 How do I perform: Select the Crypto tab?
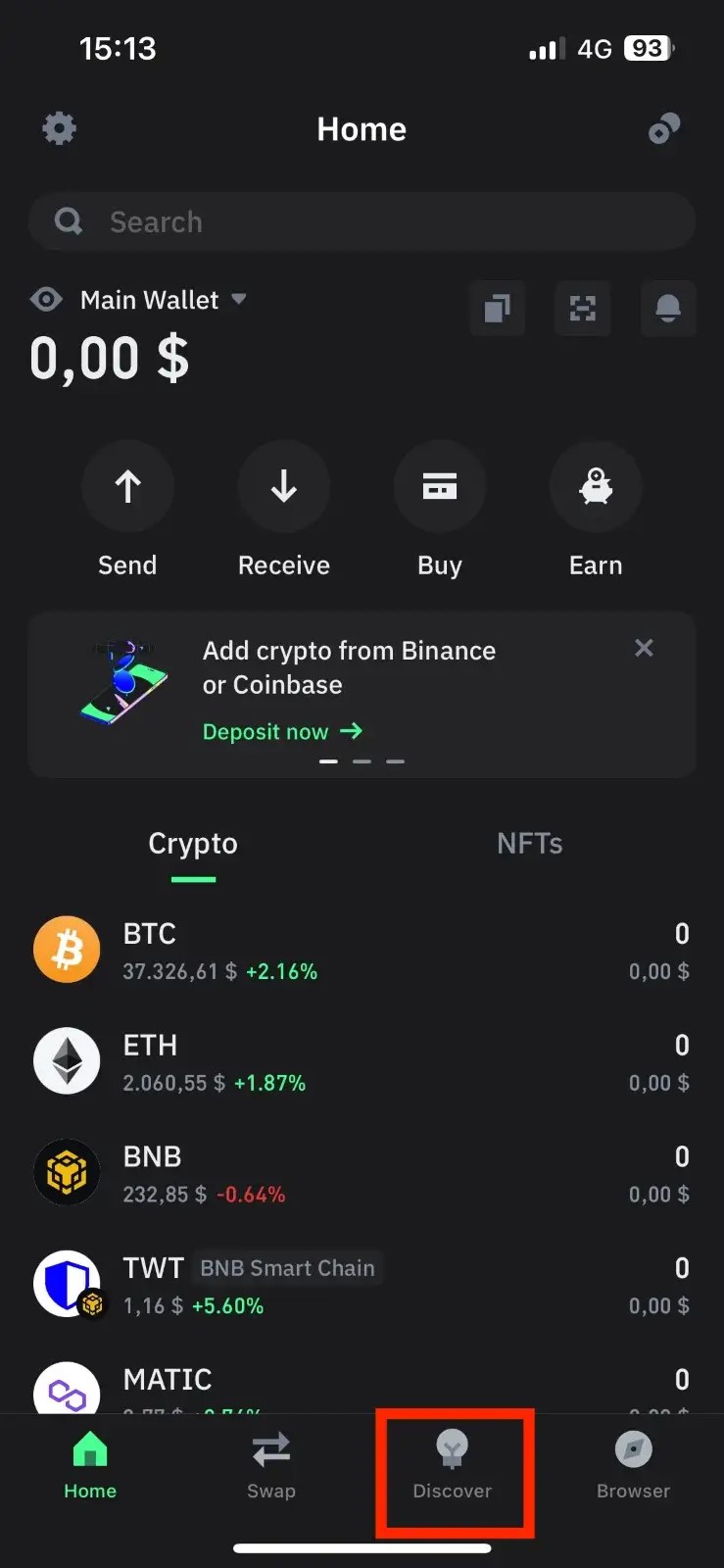pos(192,843)
